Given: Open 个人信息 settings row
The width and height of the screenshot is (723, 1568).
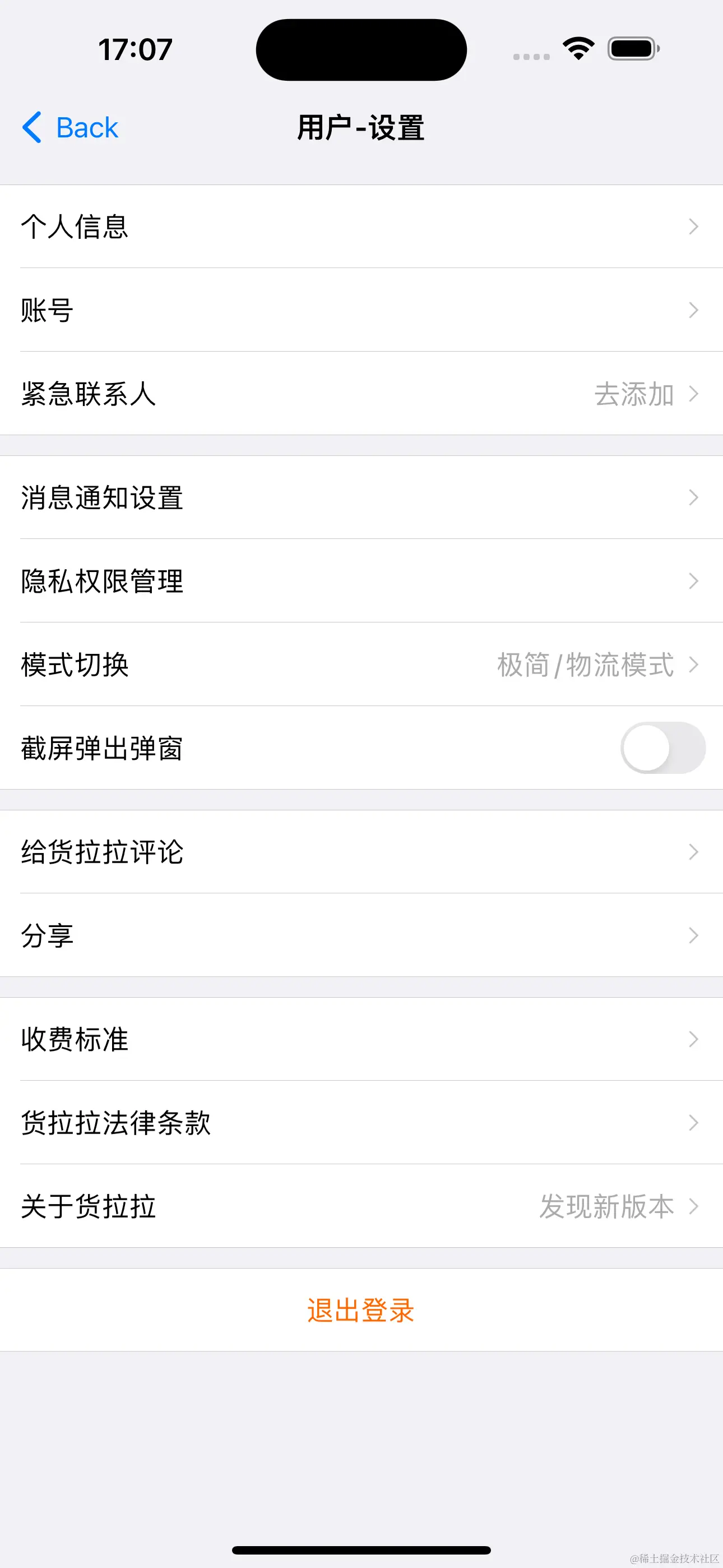Looking at the screenshot, I should tap(361, 227).
